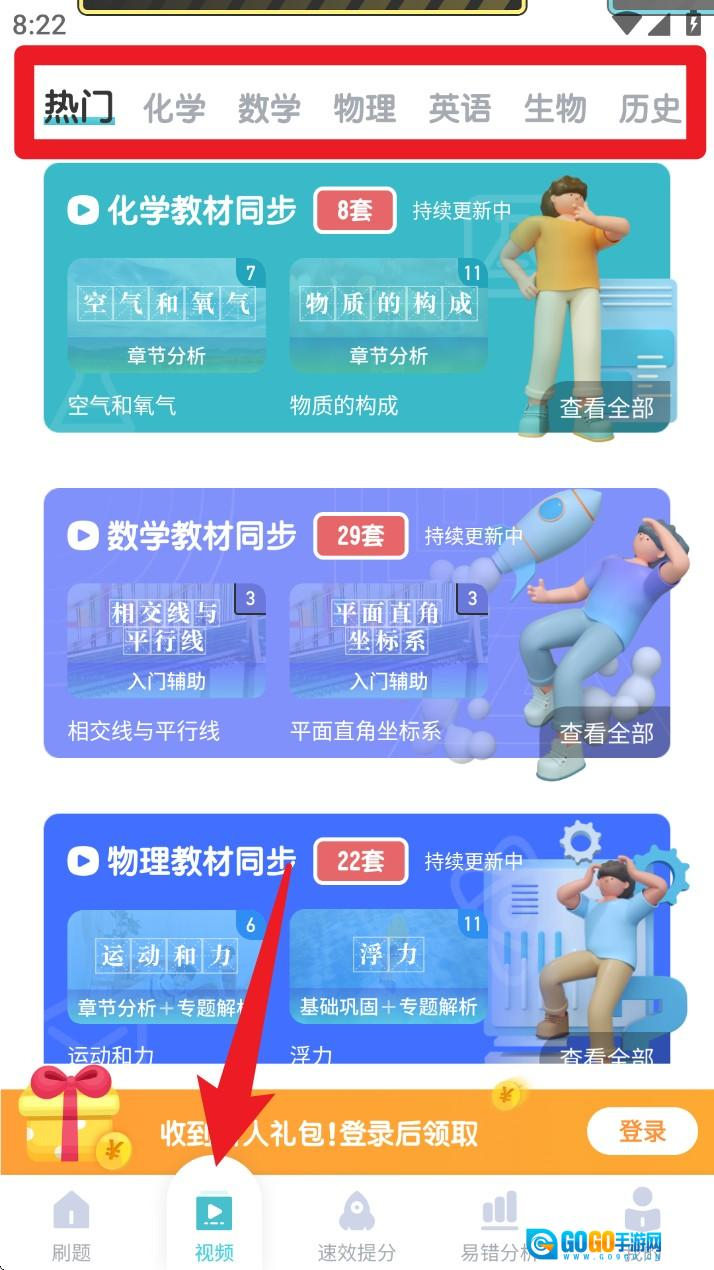
Task: Select the 热门 top tab
Action: pos(79,108)
